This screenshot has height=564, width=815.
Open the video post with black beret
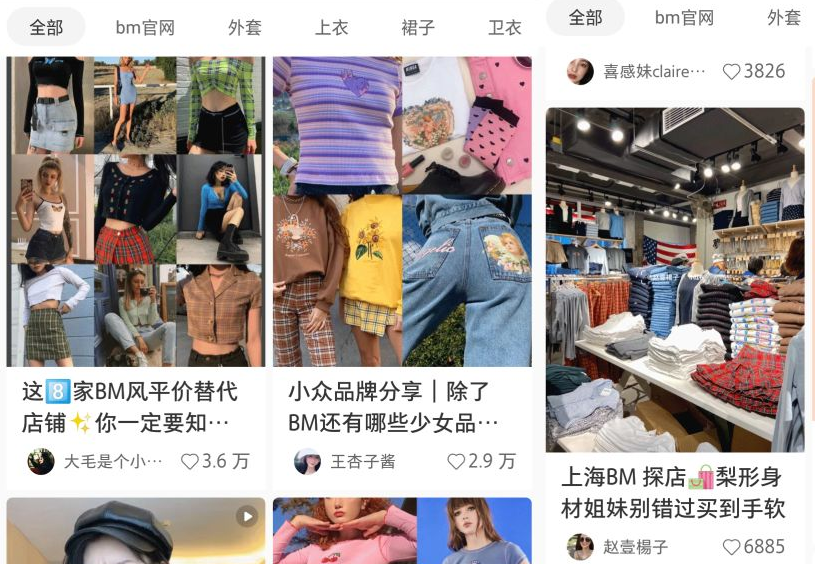136,531
